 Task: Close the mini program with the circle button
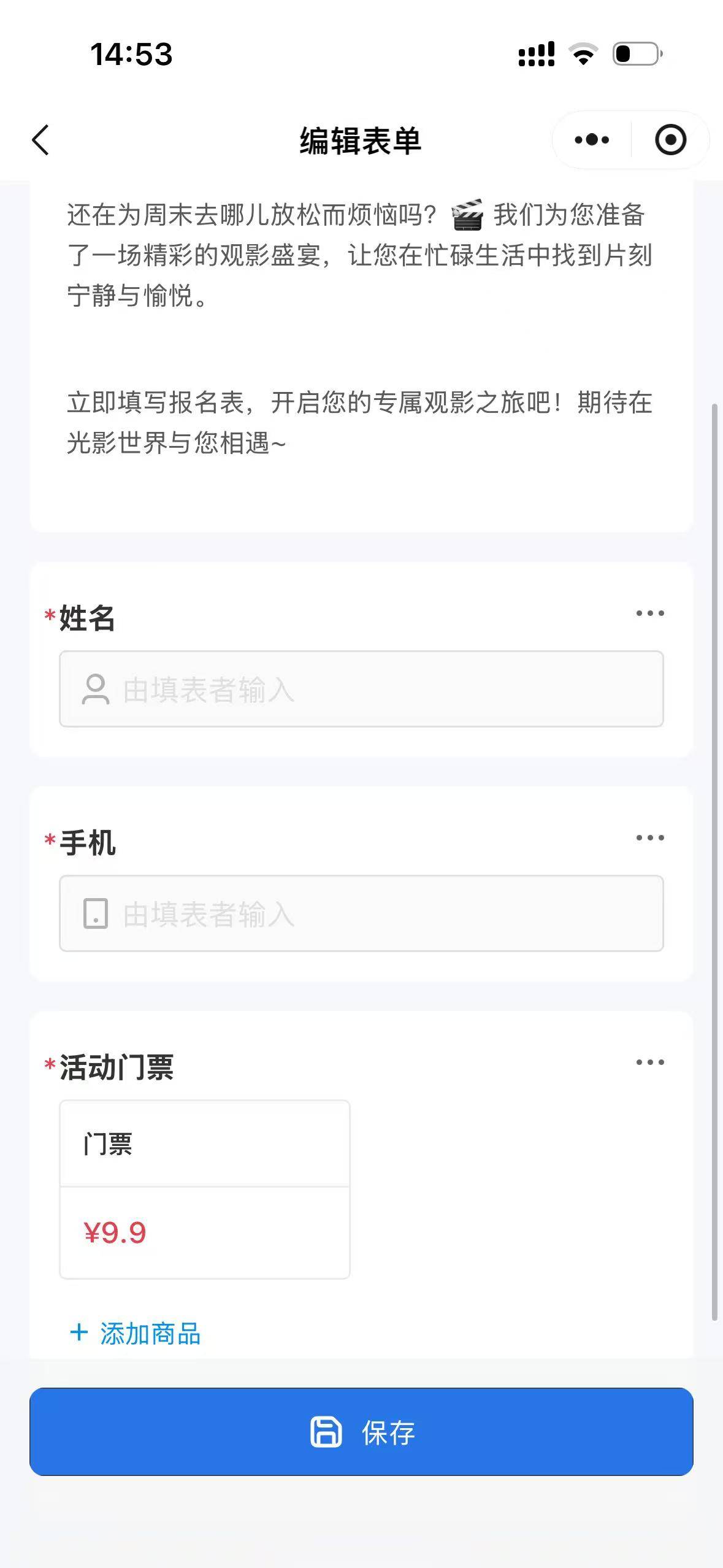[x=670, y=140]
